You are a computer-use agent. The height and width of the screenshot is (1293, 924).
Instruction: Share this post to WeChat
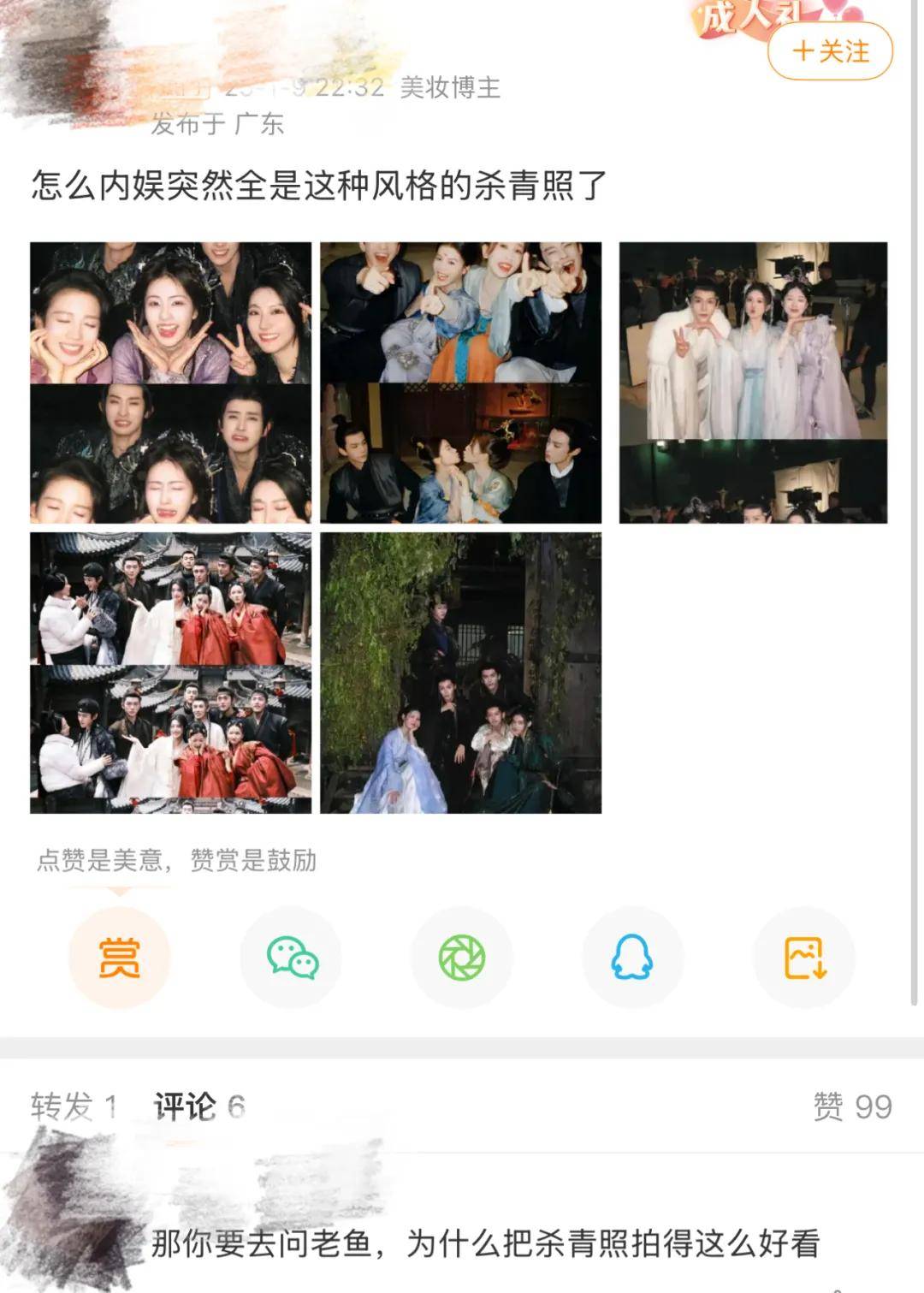point(291,957)
